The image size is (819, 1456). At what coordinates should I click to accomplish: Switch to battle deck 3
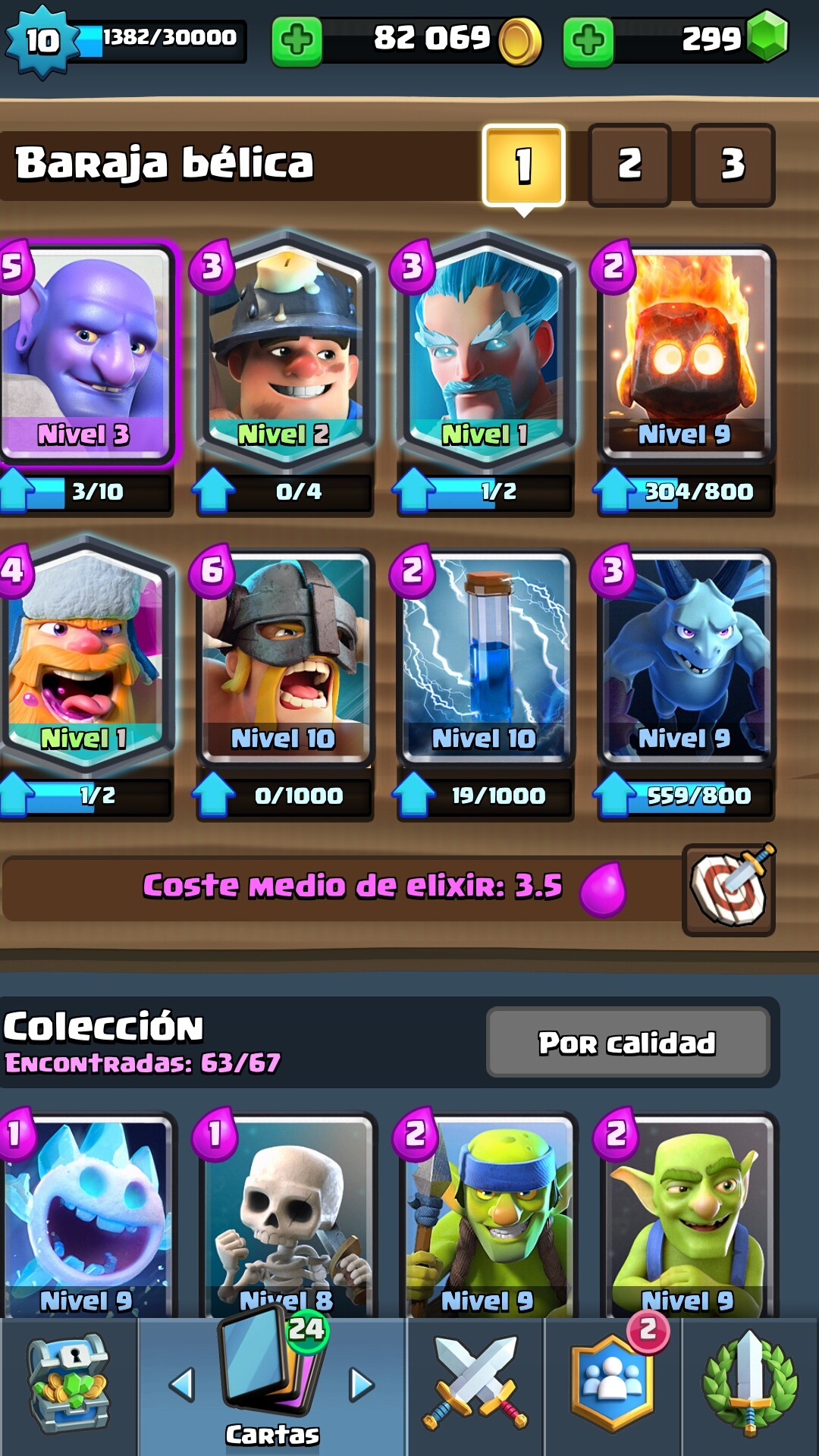(733, 165)
